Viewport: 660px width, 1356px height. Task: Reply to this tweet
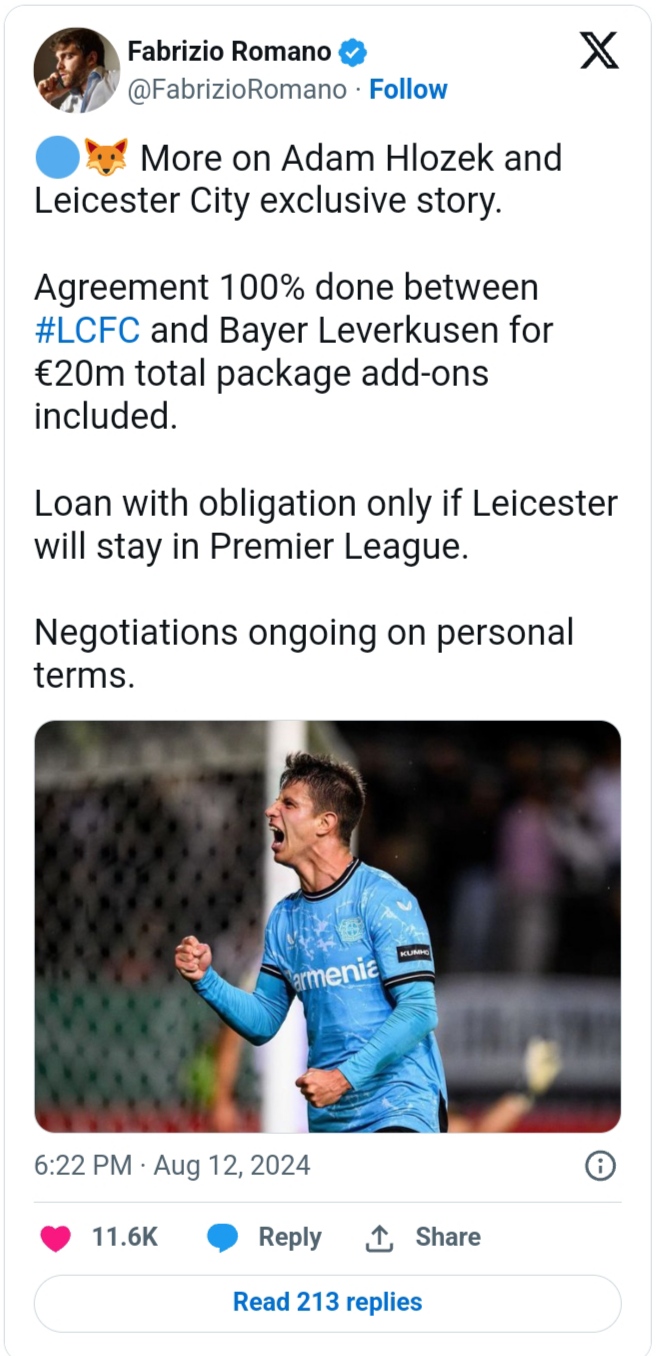(x=265, y=1237)
